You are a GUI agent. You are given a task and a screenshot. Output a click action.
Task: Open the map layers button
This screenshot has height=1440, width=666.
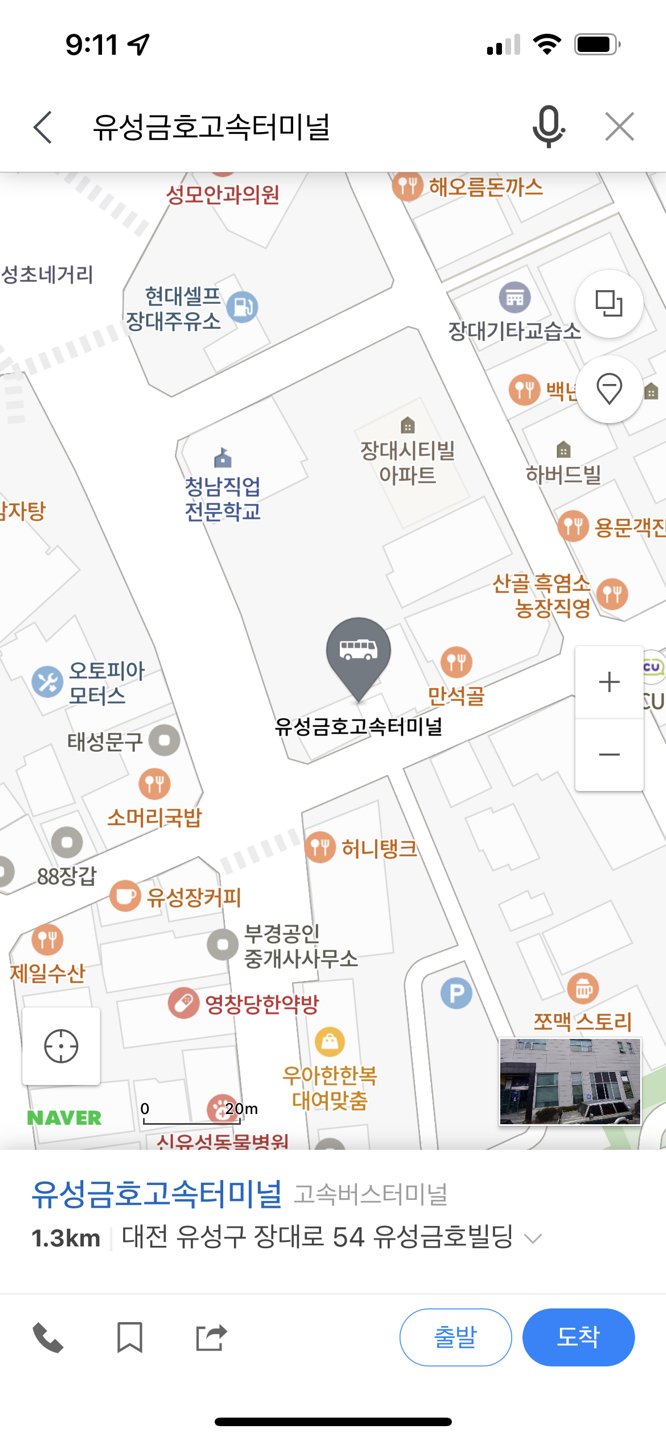(x=608, y=303)
